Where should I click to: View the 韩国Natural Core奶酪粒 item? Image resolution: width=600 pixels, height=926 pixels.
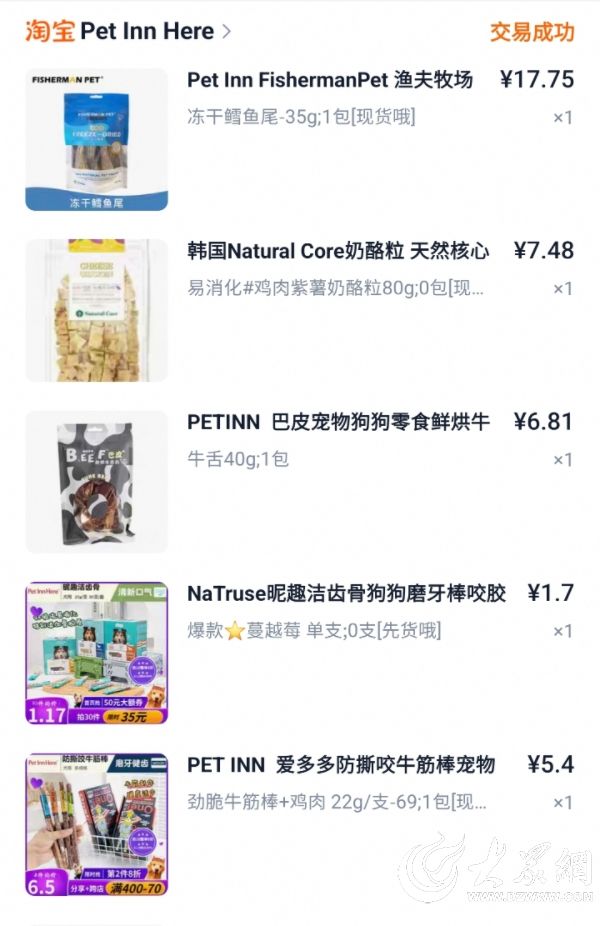coord(337,251)
